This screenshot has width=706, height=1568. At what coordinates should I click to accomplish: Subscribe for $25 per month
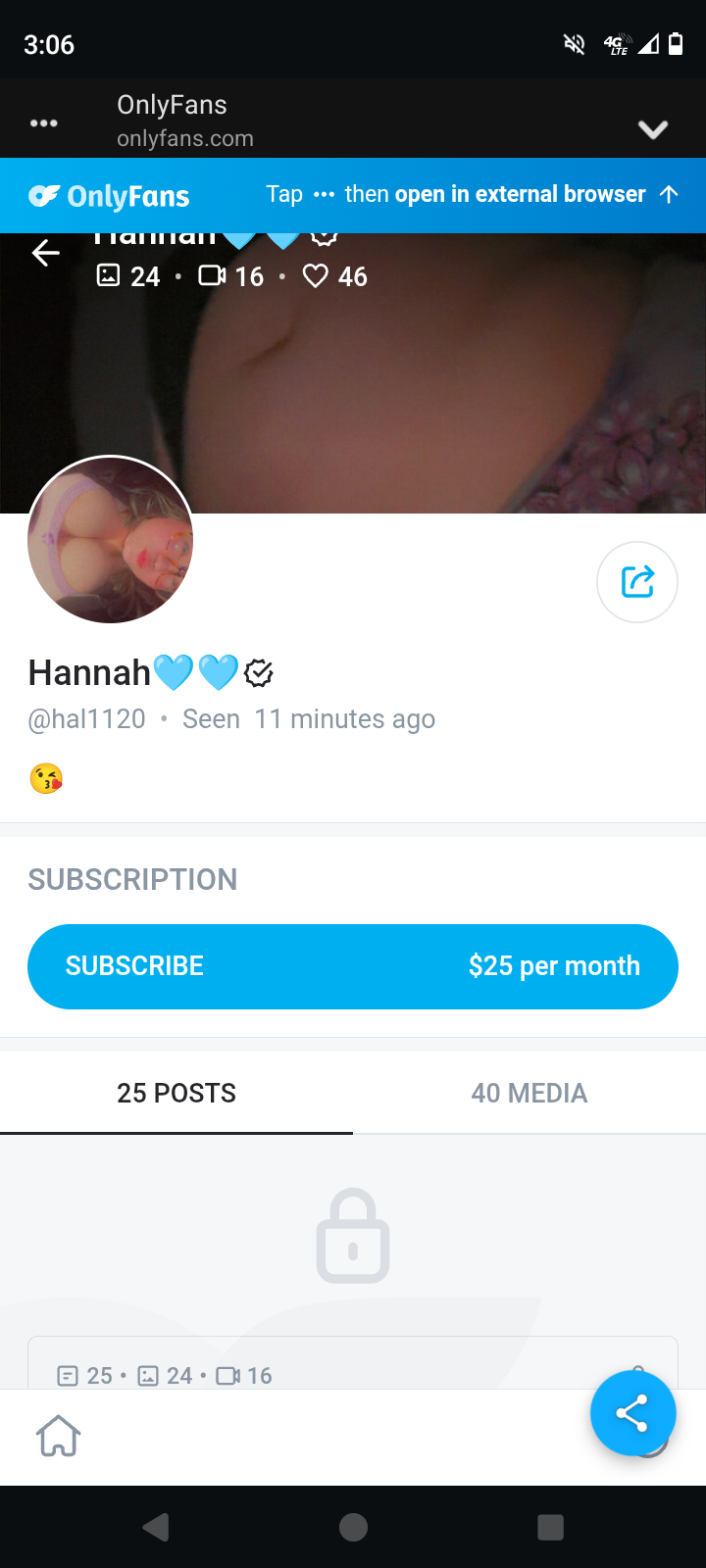click(353, 966)
